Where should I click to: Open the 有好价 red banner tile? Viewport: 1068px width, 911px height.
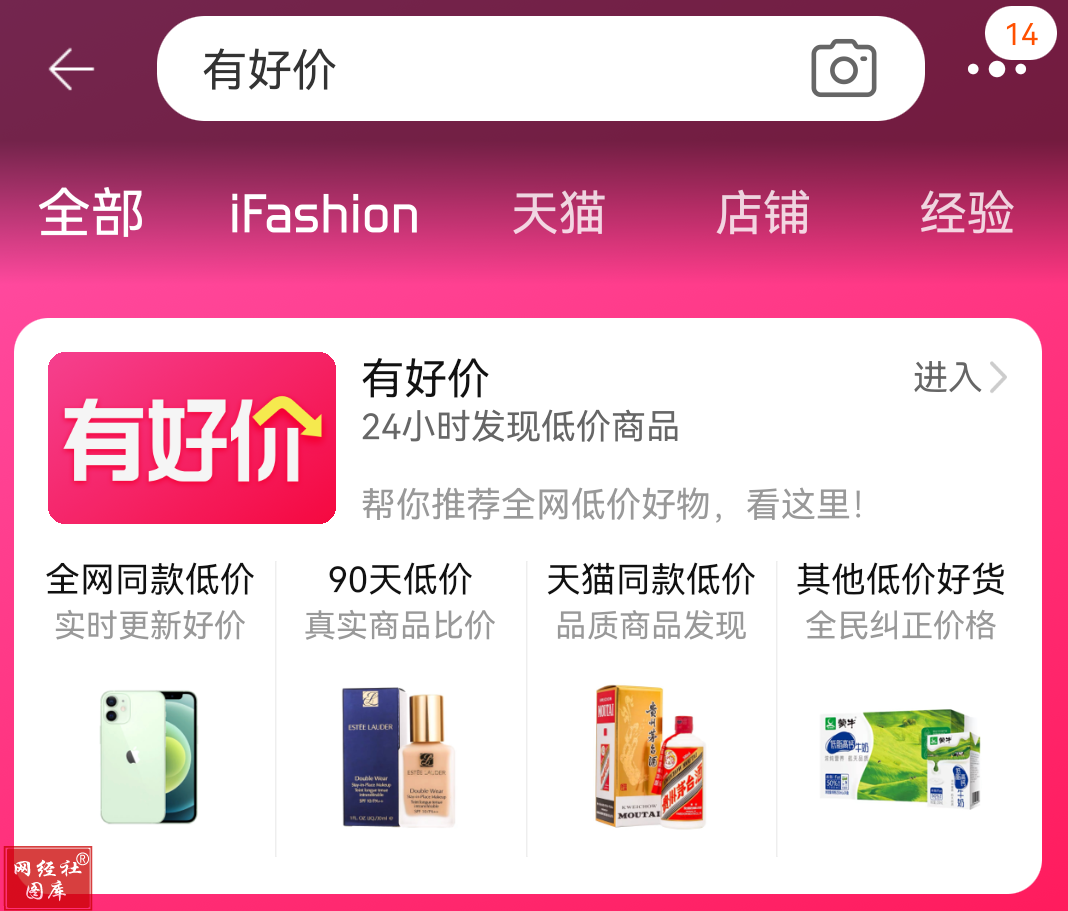coord(192,438)
